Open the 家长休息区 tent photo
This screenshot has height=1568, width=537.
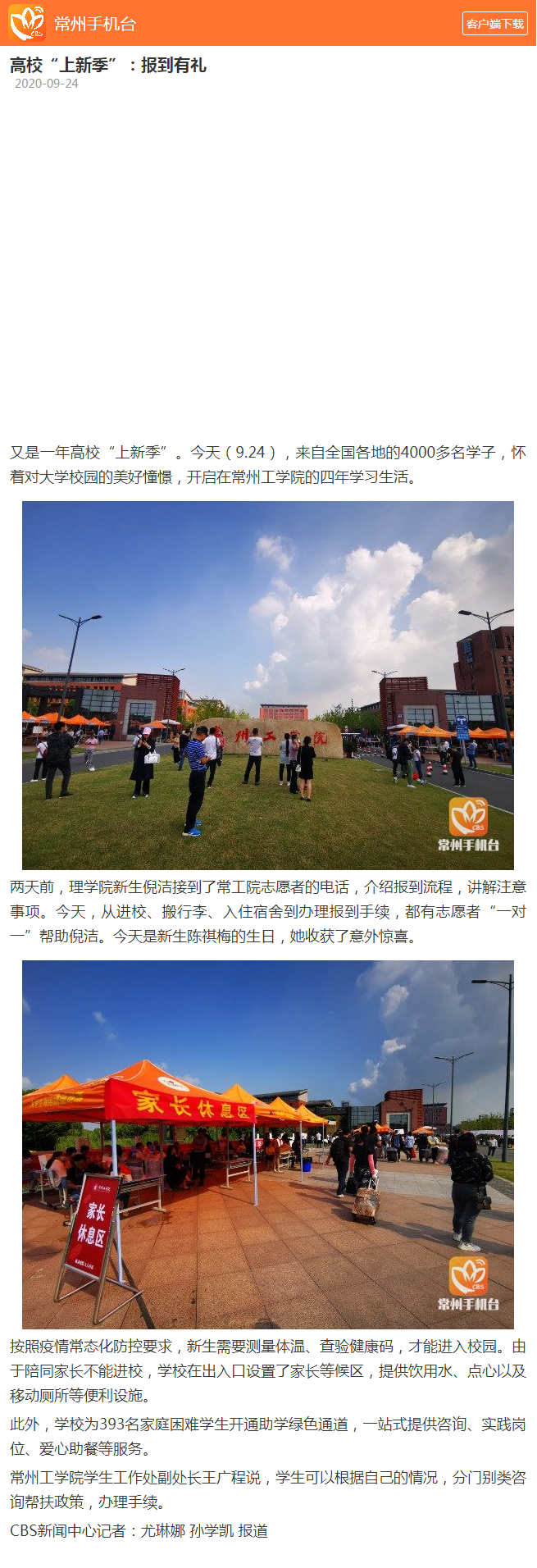pyautogui.click(x=268, y=1144)
